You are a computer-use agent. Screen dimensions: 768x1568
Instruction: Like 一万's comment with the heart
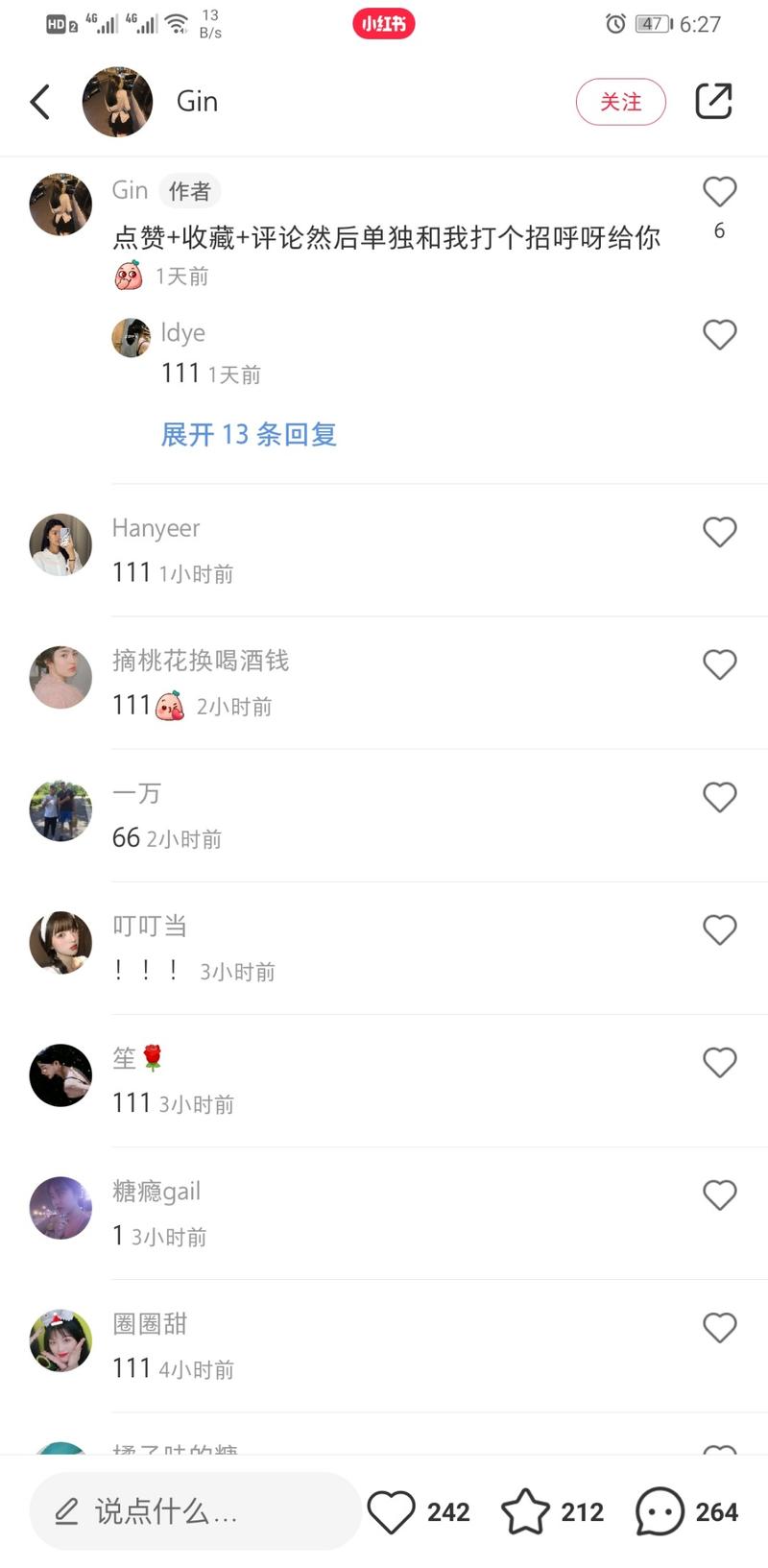(719, 797)
